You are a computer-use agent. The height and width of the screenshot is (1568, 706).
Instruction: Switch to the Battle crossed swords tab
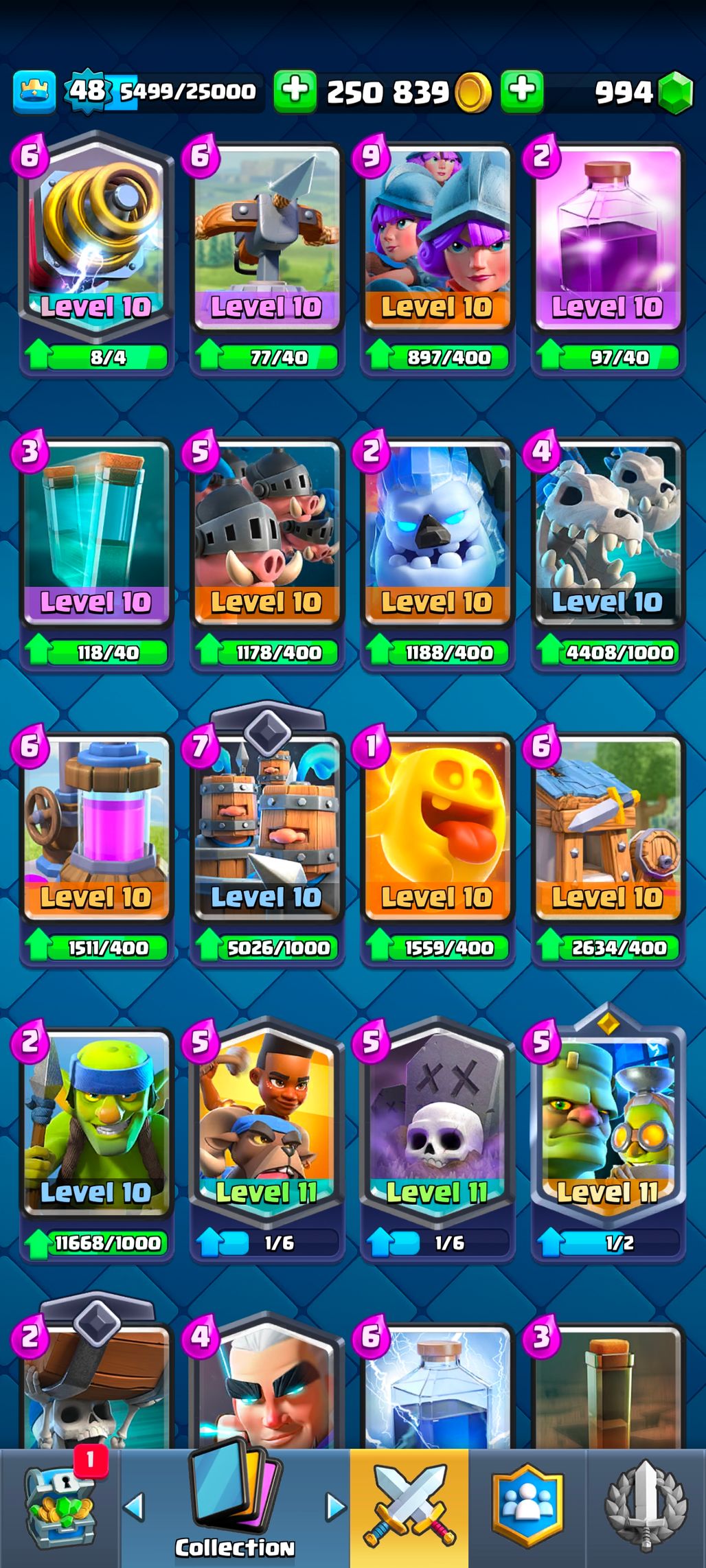click(409, 1508)
